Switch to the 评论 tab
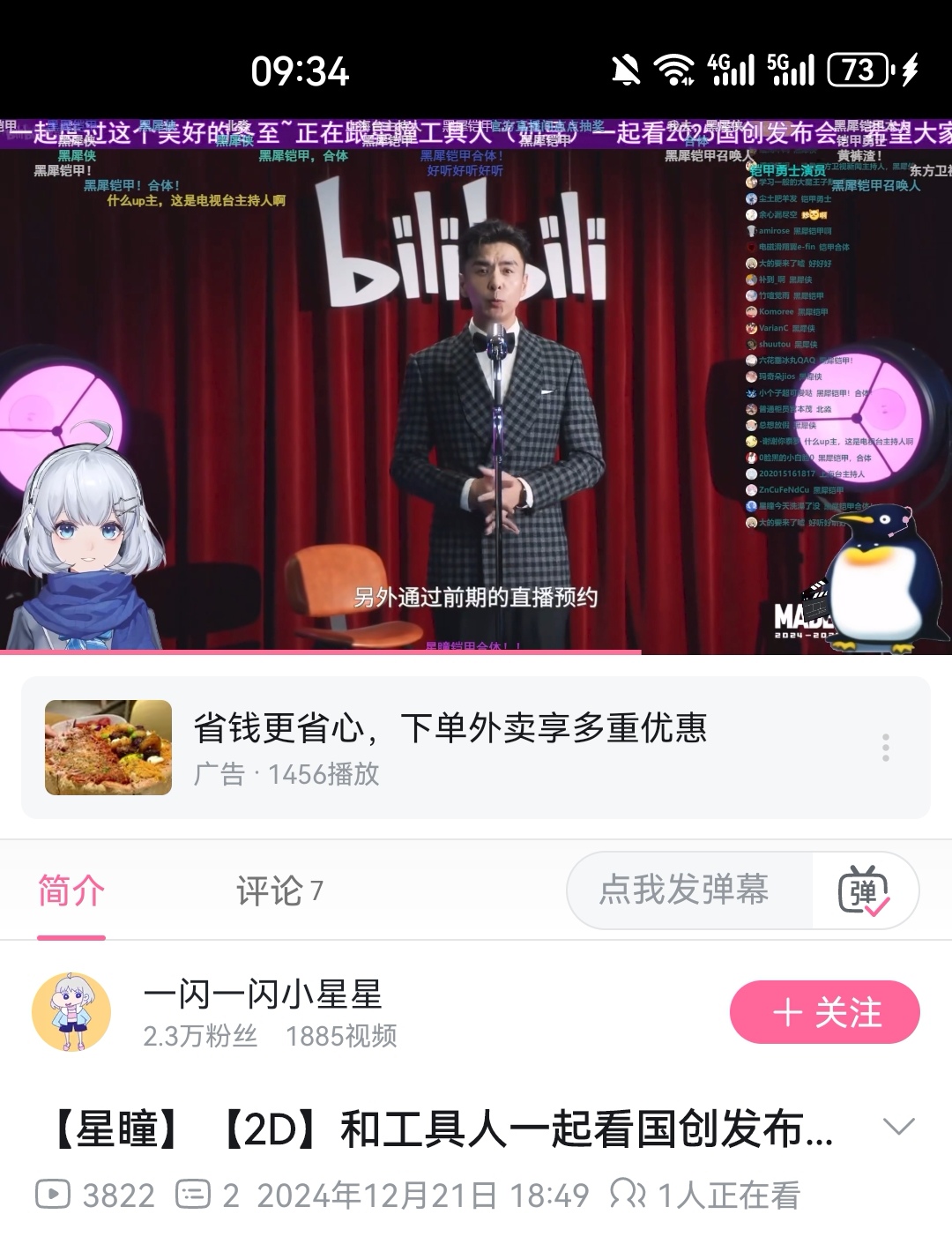Screen dimensions: 952x1244 click(x=279, y=891)
